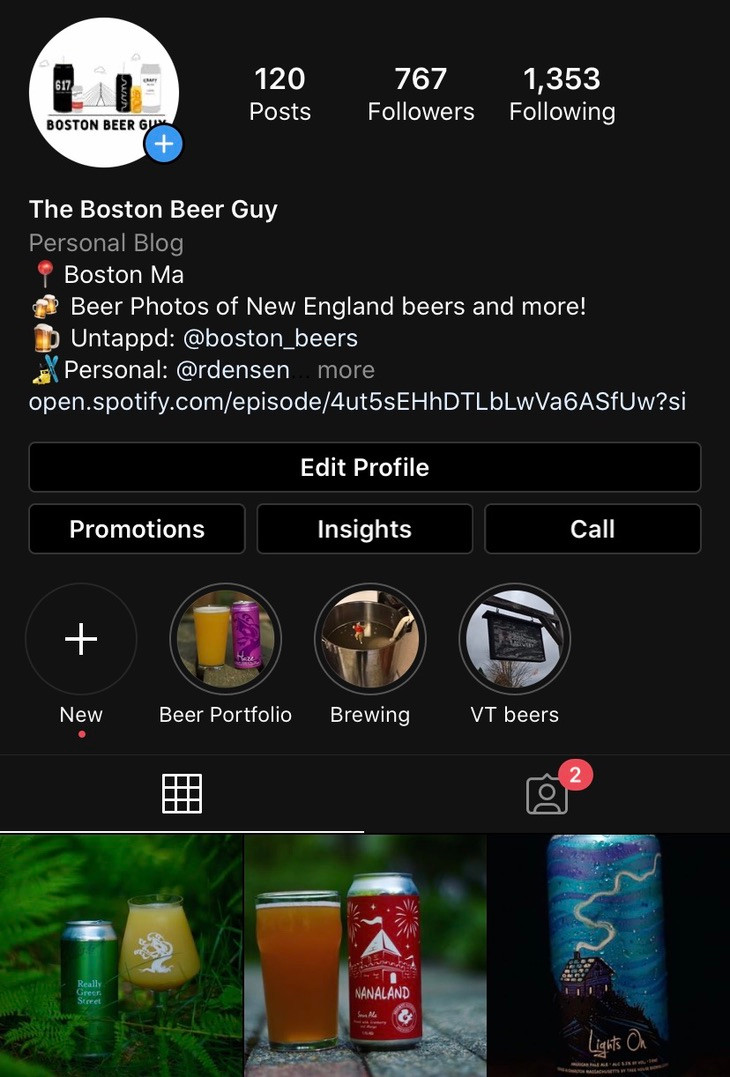Switch to the posts grid tab

(x=182, y=794)
